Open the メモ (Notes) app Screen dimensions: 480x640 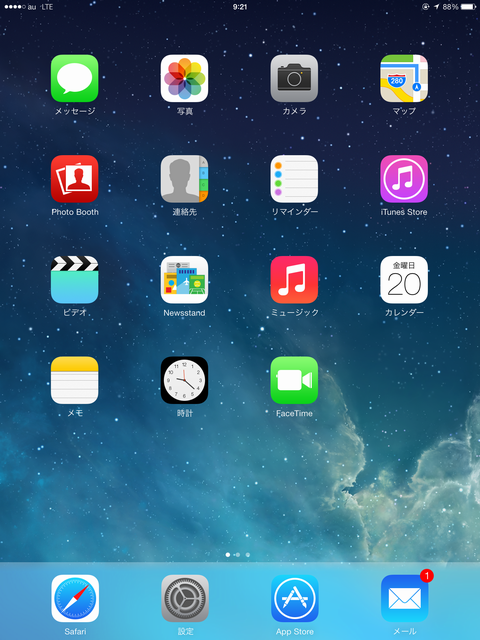point(75,380)
